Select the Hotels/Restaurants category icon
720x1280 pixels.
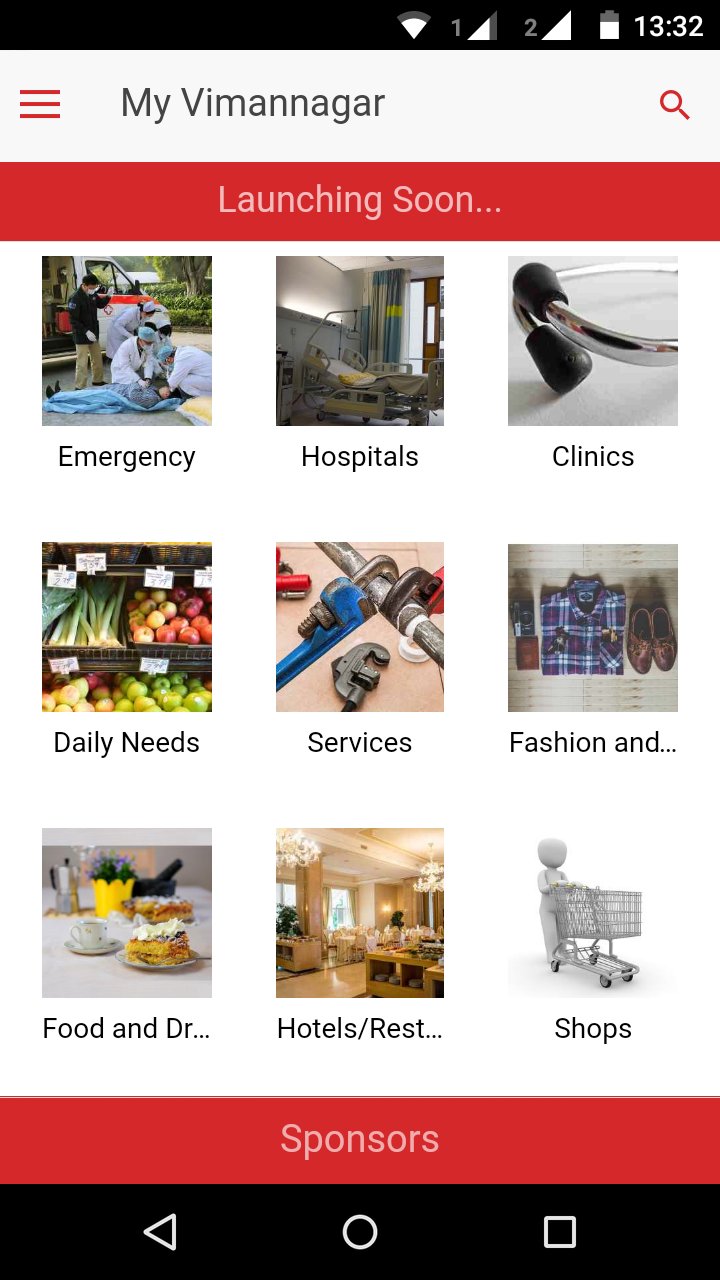(359, 912)
